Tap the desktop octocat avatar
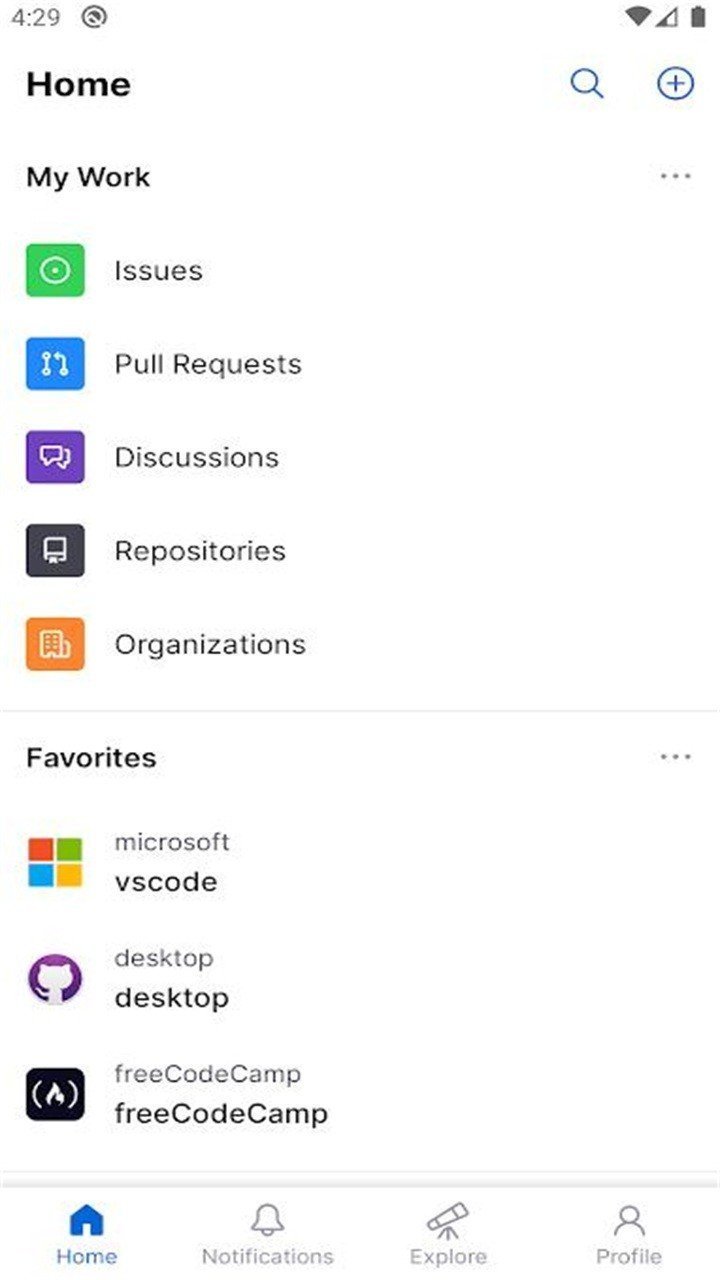The image size is (720, 1280). [55, 977]
